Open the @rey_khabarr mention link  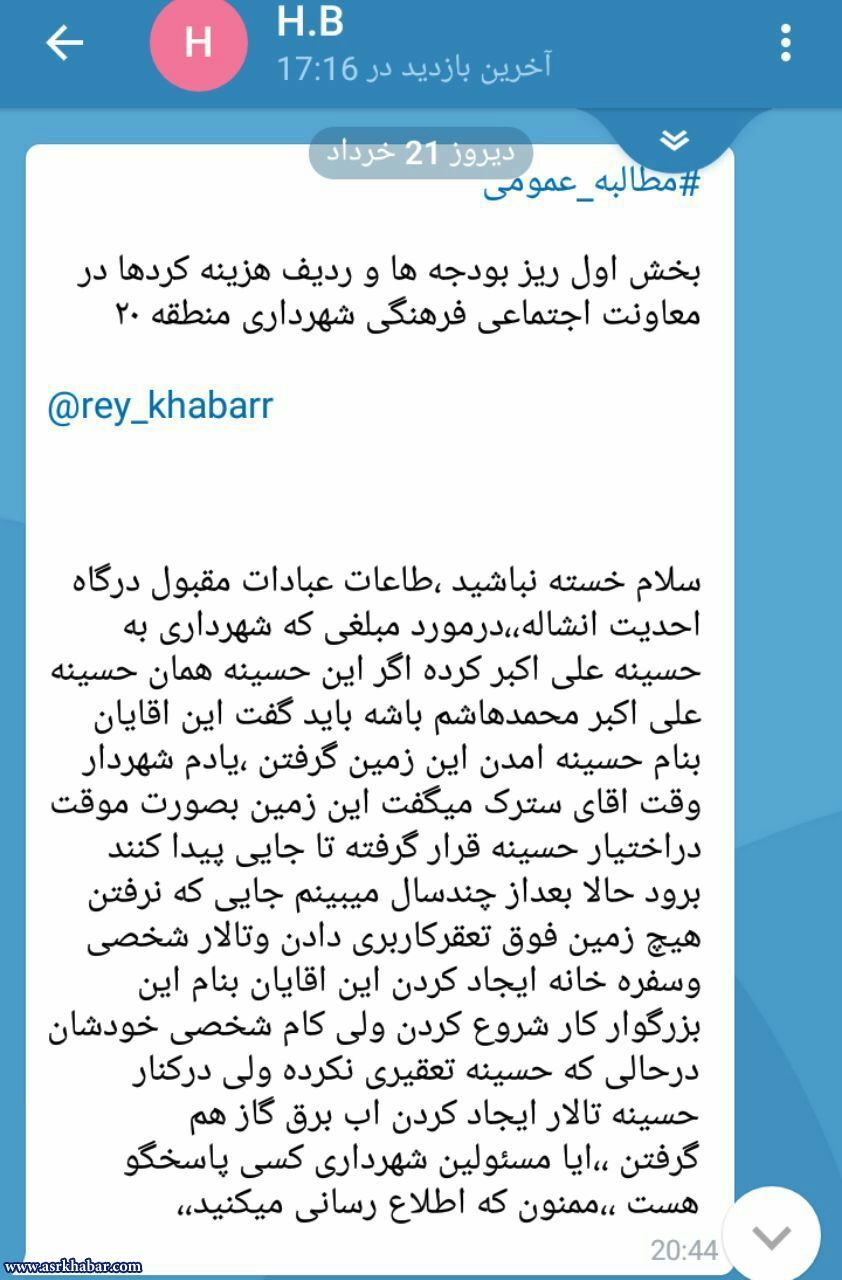[160, 407]
